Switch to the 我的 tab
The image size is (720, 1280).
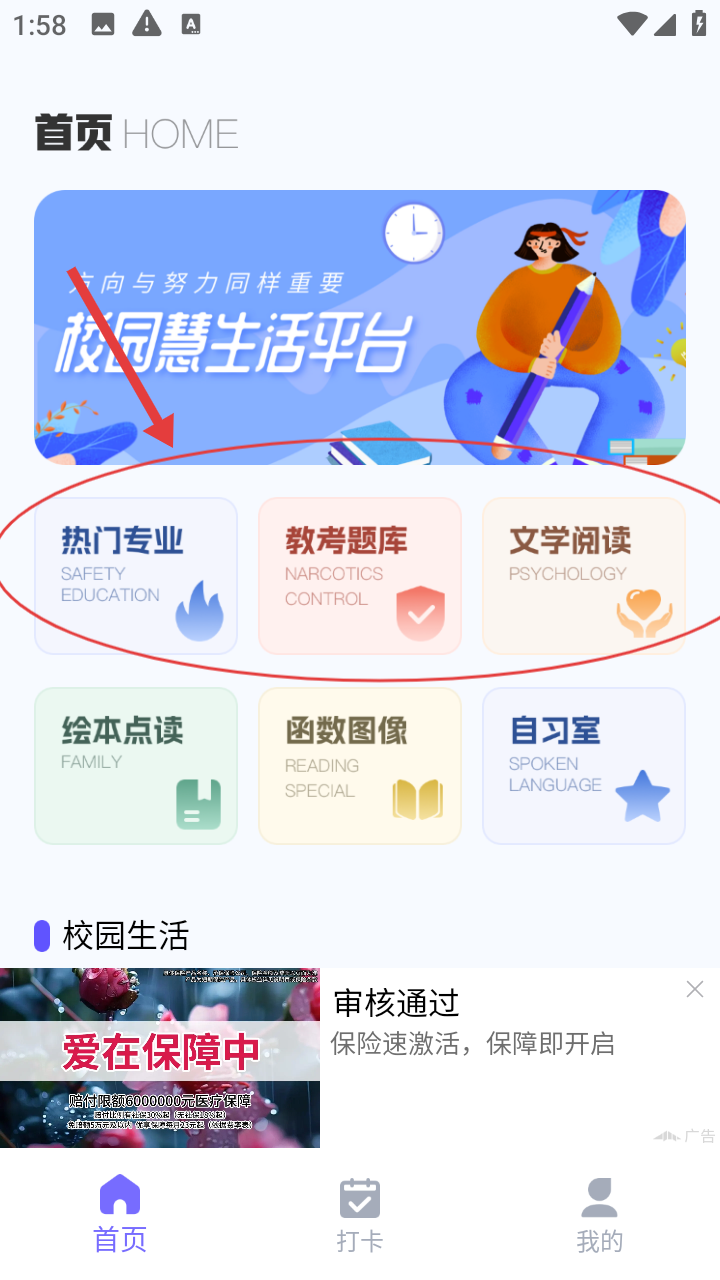point(599,1214)
